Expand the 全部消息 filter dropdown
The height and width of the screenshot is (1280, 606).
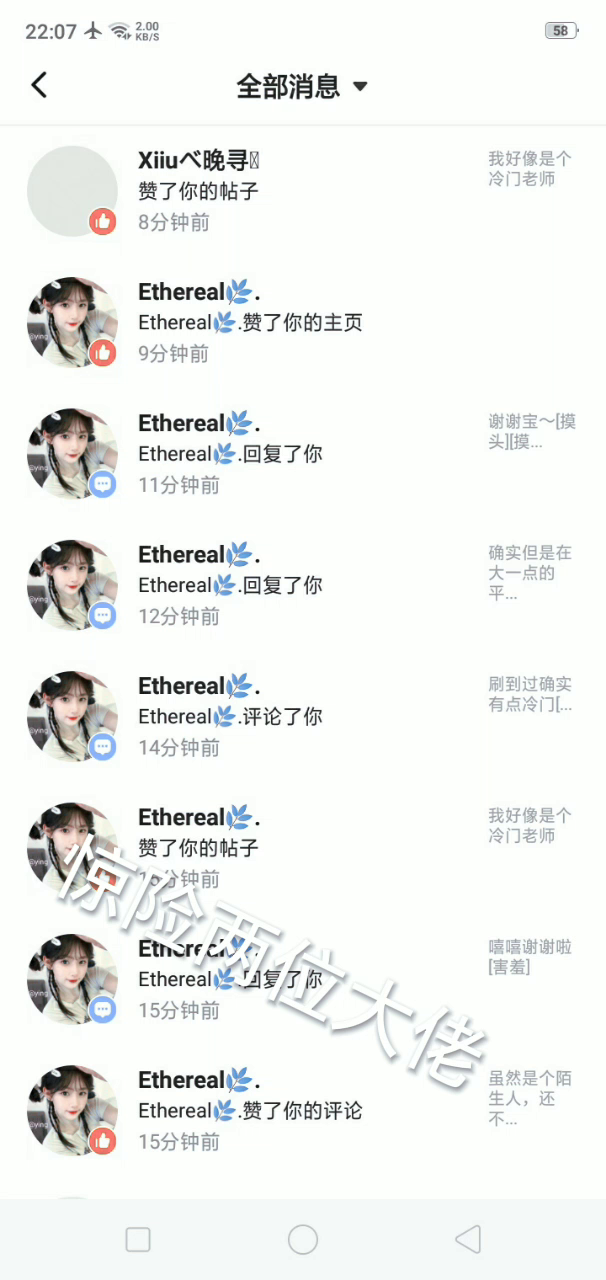coord(302,86)
